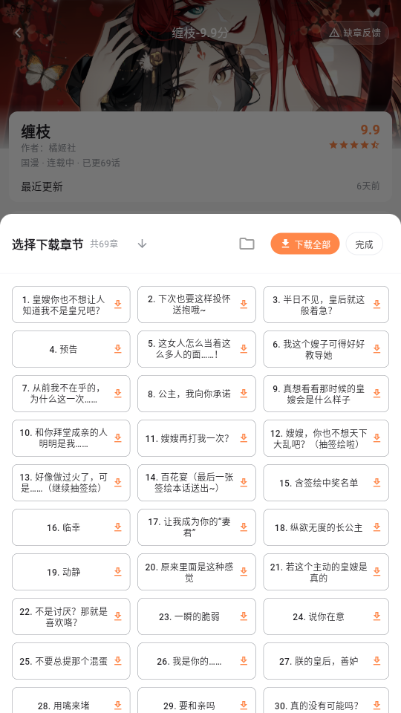Select chapter 24 说你在意
This screenshot has height=713, width=401.
pyautogui.click(x=326, y=617)
